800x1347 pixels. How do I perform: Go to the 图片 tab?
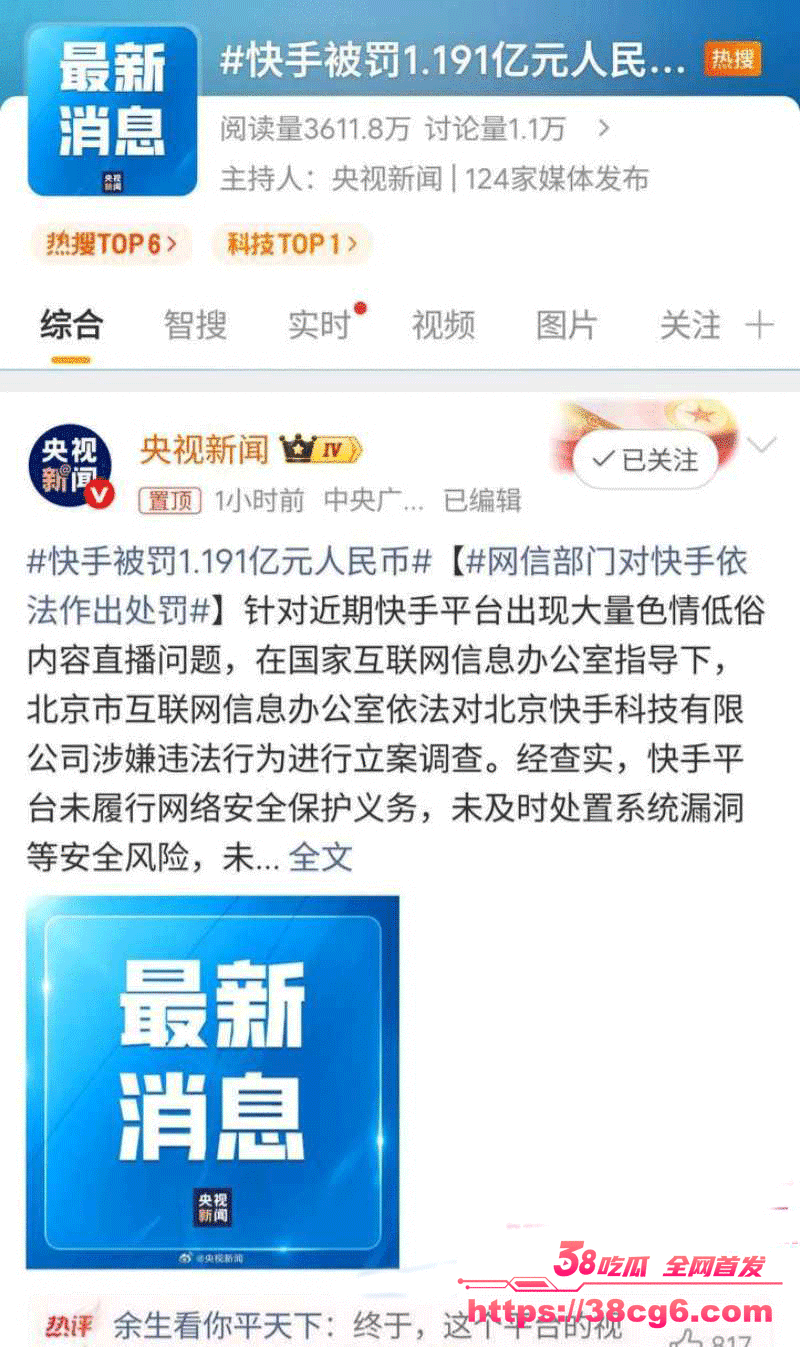566,326
